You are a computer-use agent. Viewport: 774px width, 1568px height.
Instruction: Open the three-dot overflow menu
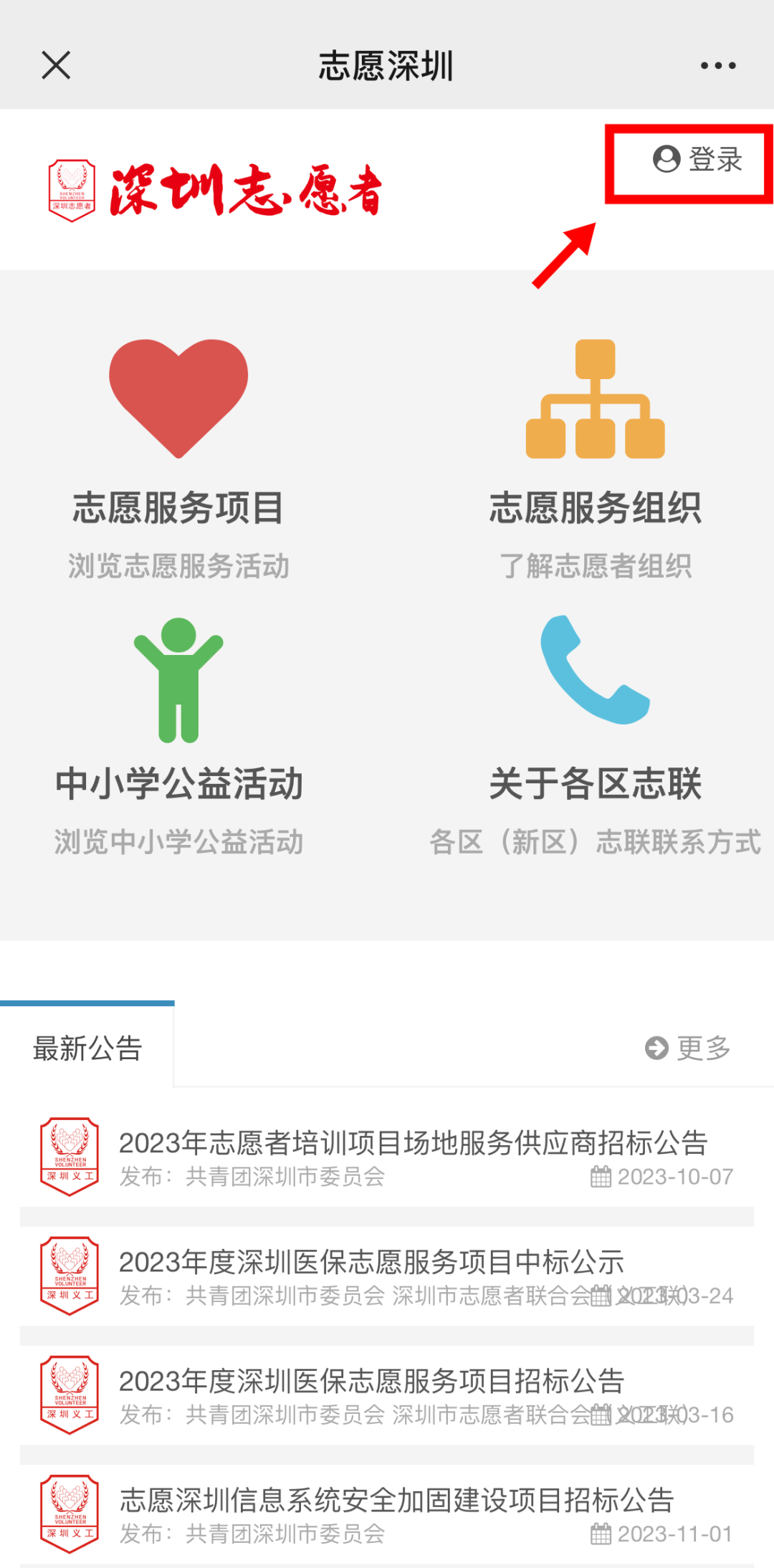coord(718,65)
